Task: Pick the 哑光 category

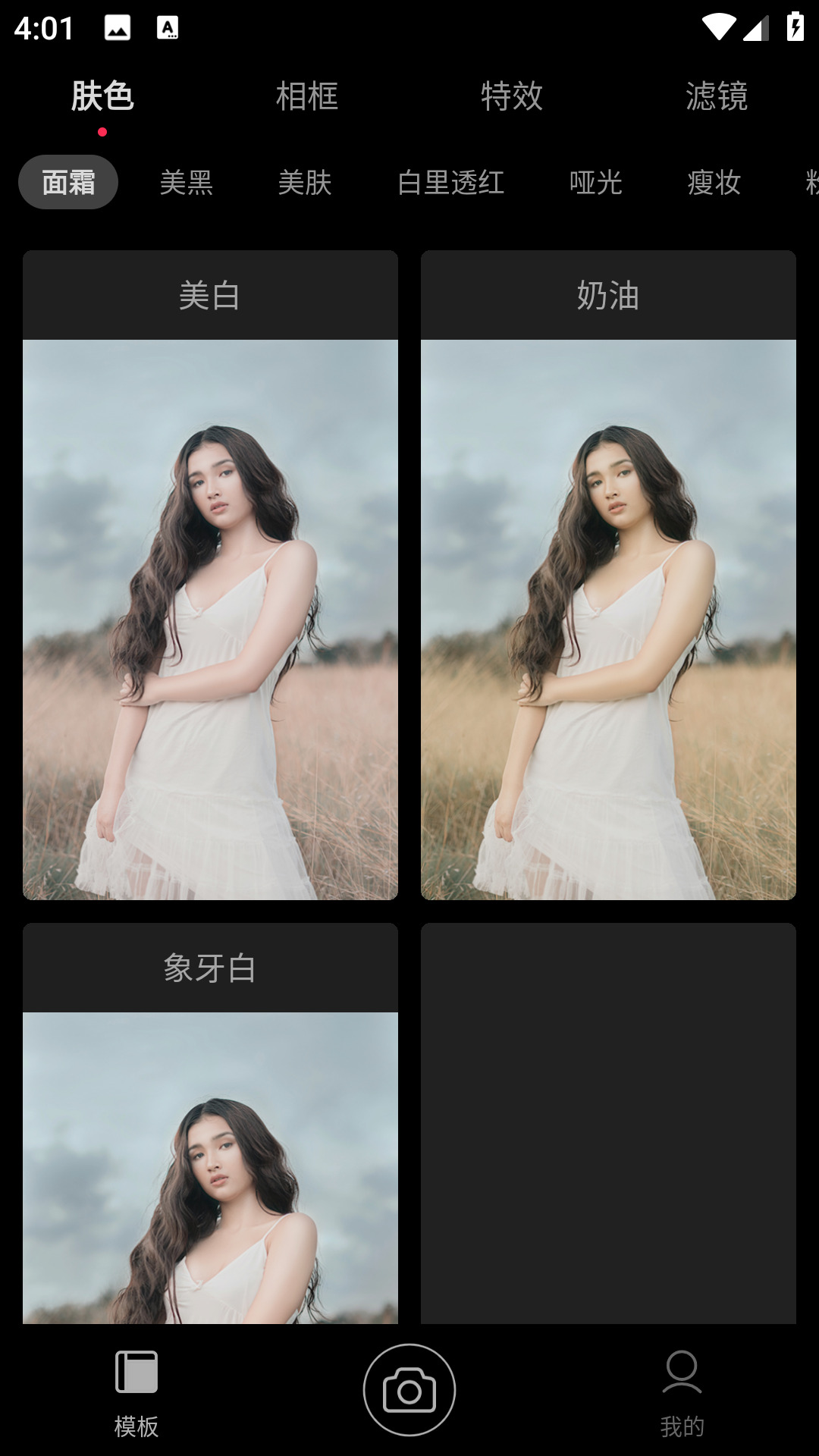Action: [596, 183]
